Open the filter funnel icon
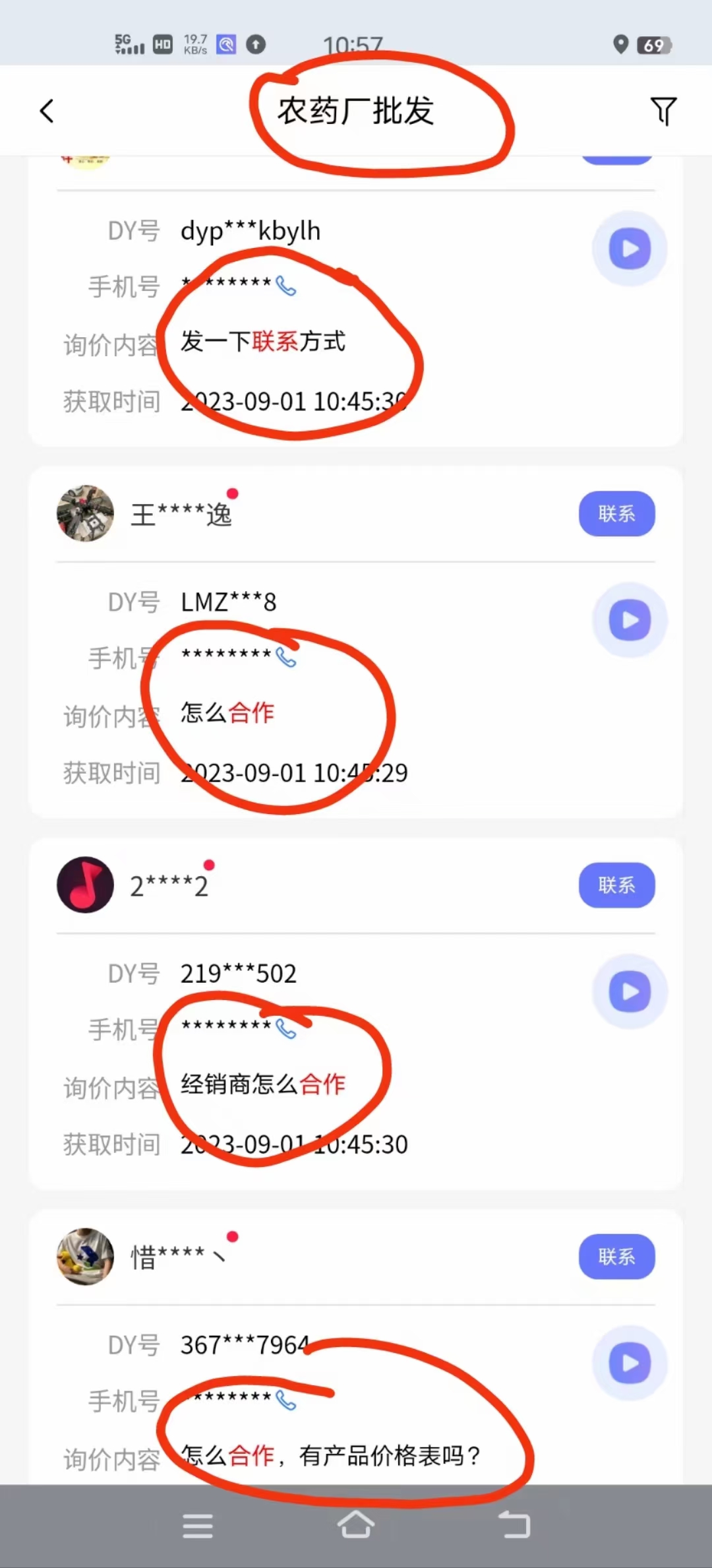Image resolution: width=712 pixels, height=1568 pixels. [x=663, y=111]
